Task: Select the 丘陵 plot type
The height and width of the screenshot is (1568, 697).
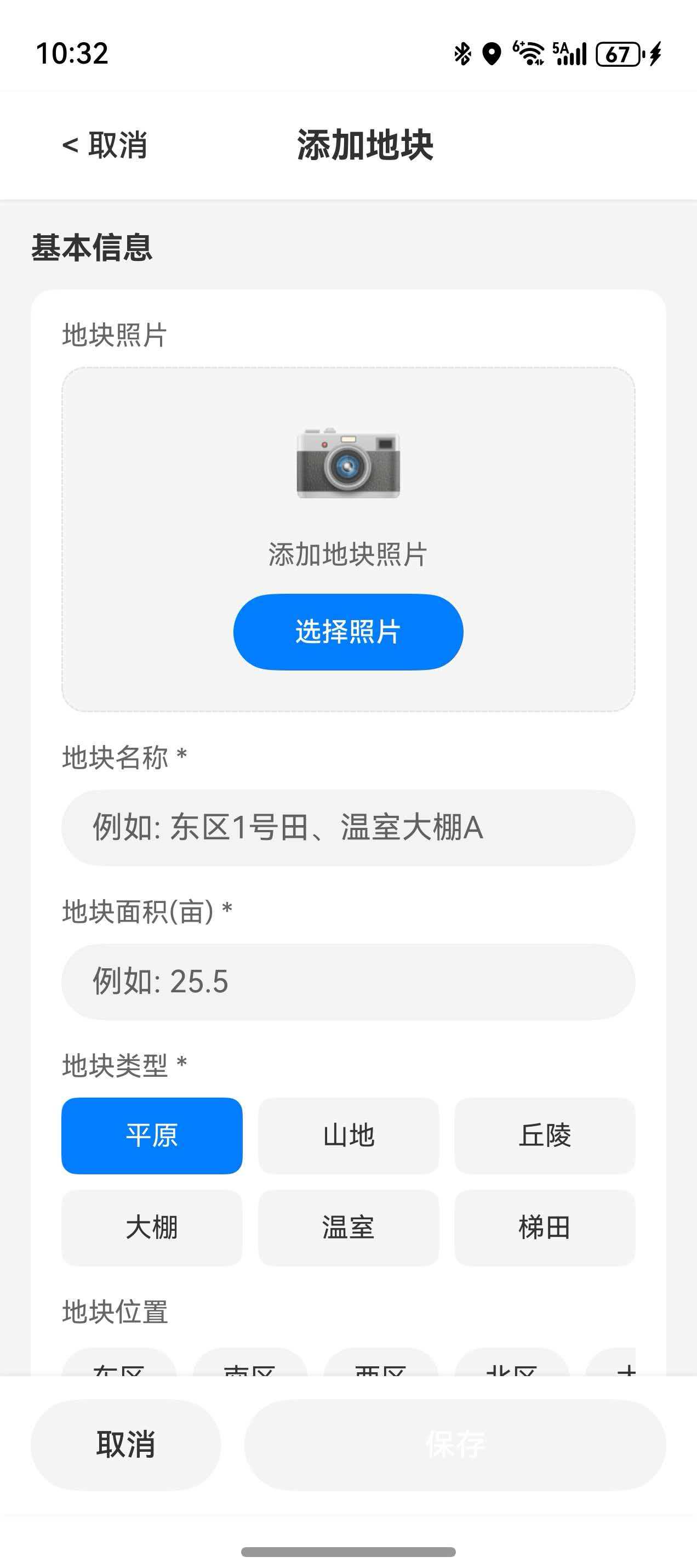Action: 546,1137
